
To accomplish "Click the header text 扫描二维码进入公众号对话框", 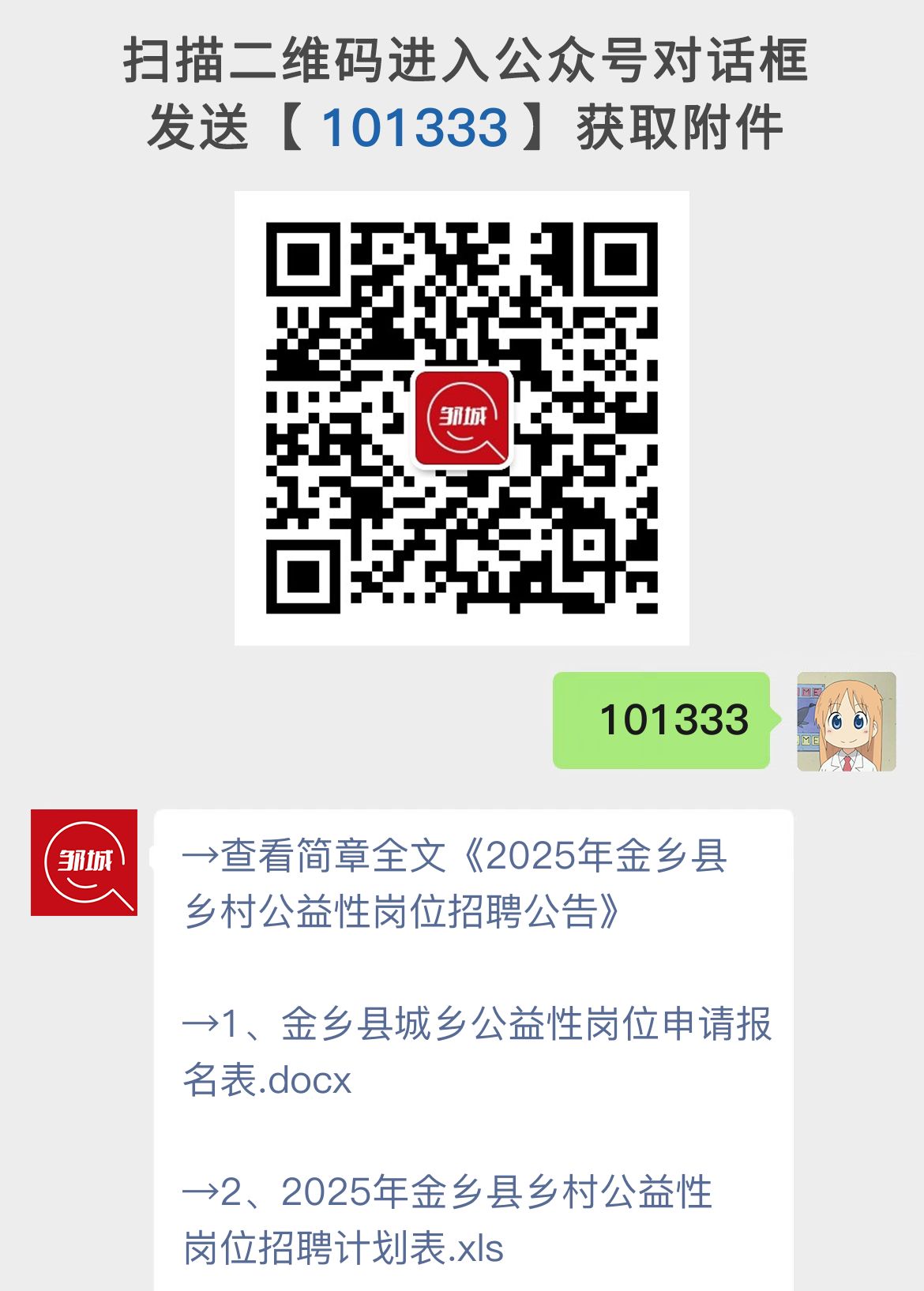I will 462,63.
